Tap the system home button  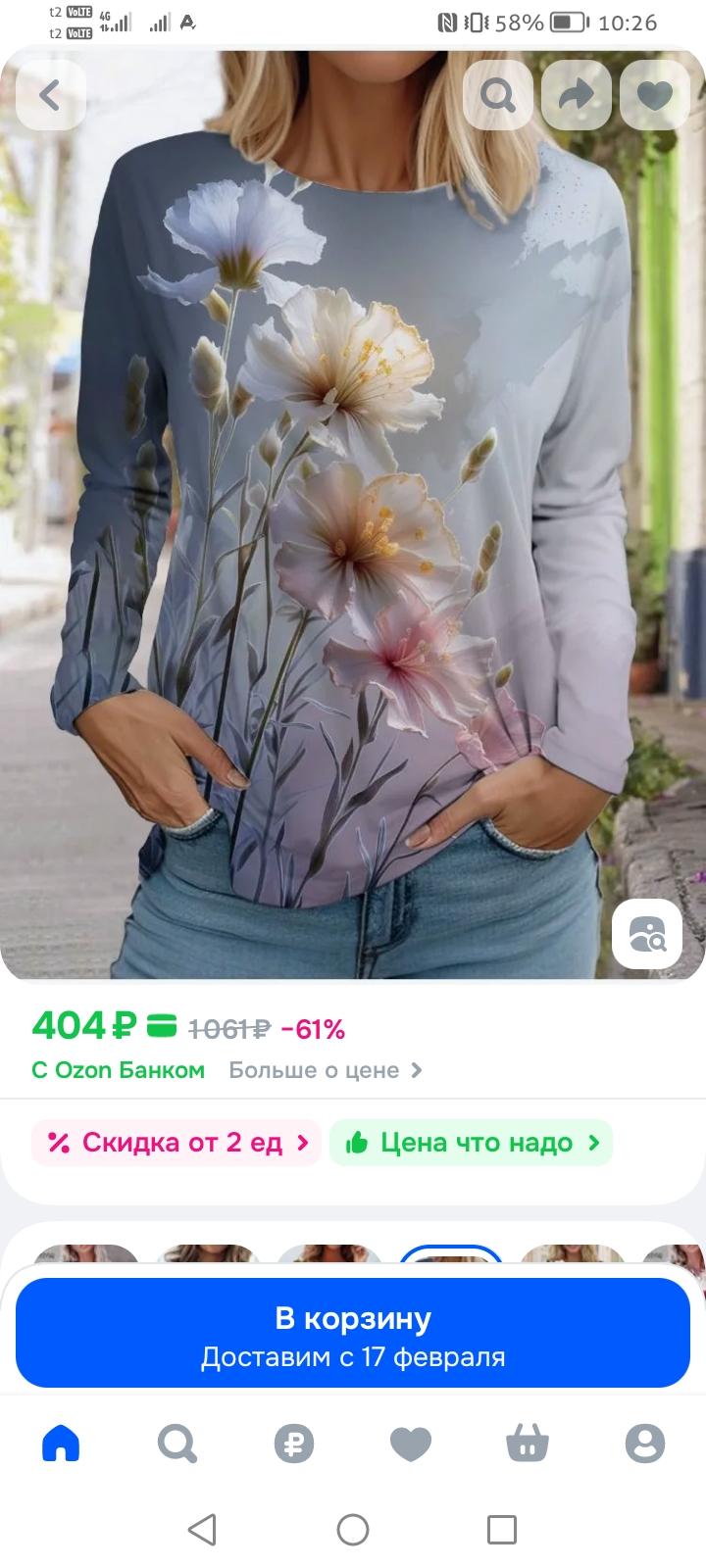(353, 1529)
